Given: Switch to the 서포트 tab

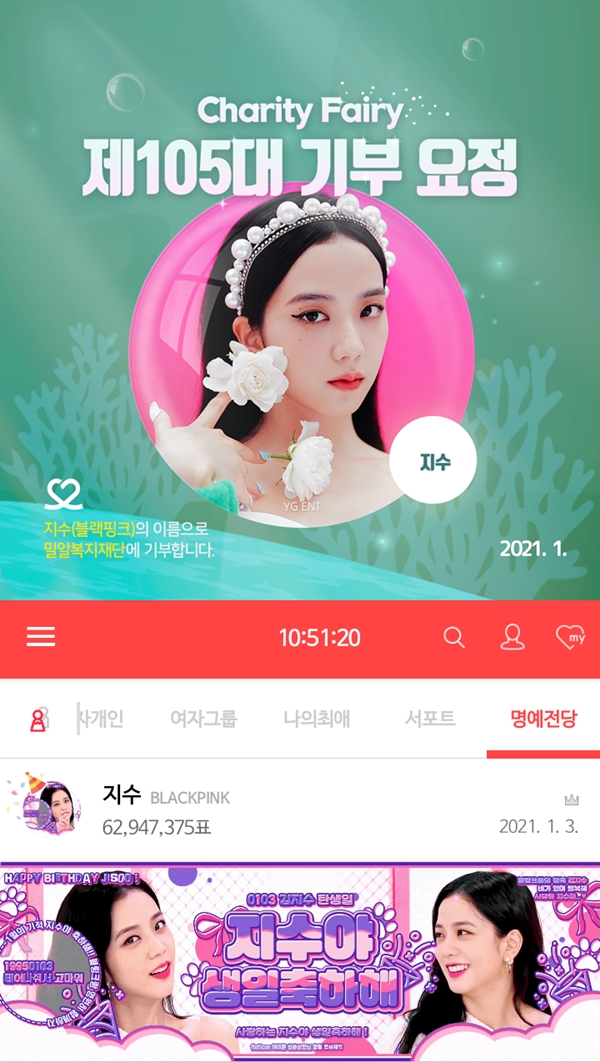Looking at the screenshot, I should [430, 719].
